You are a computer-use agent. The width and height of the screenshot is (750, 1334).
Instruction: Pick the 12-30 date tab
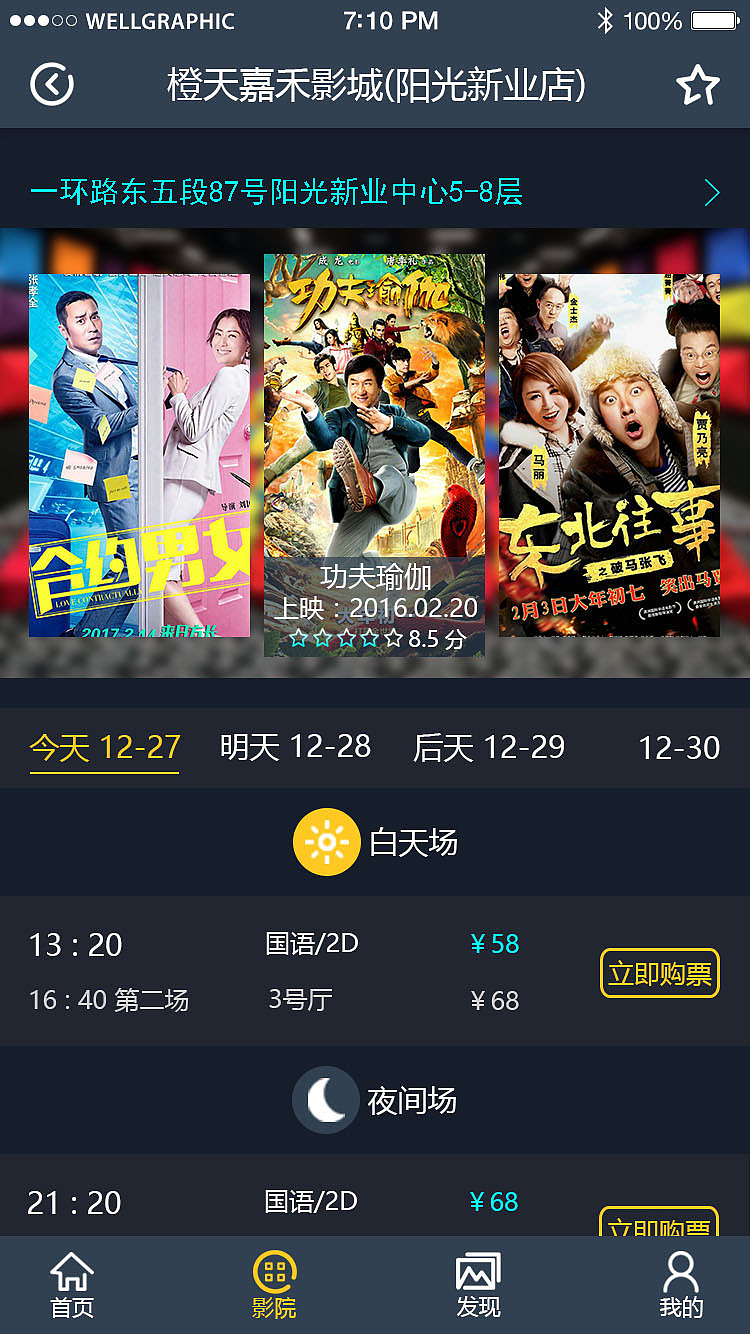pyautogui.click(x=679, y=748)
